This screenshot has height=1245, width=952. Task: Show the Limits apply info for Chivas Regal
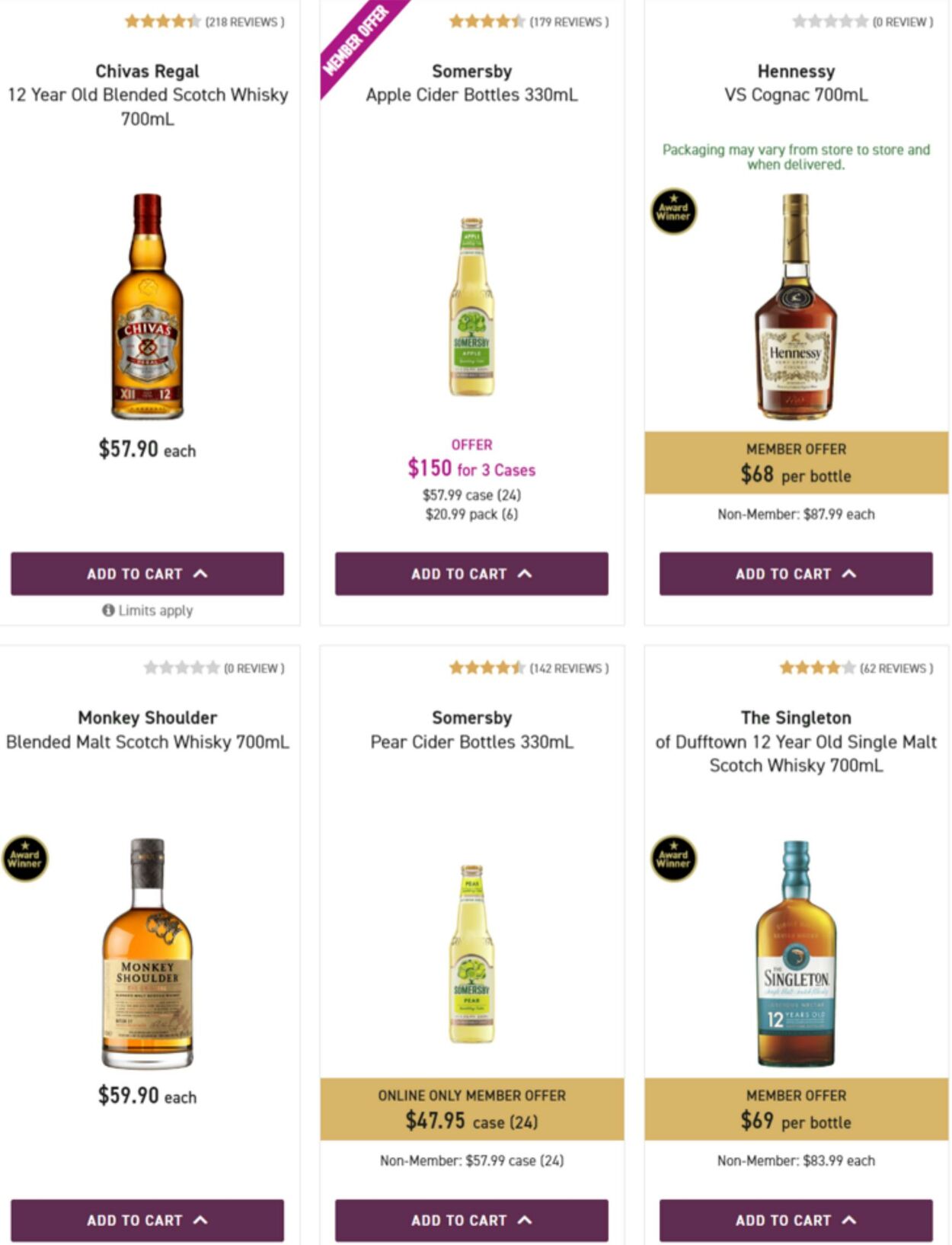click(x=148, y=610)
